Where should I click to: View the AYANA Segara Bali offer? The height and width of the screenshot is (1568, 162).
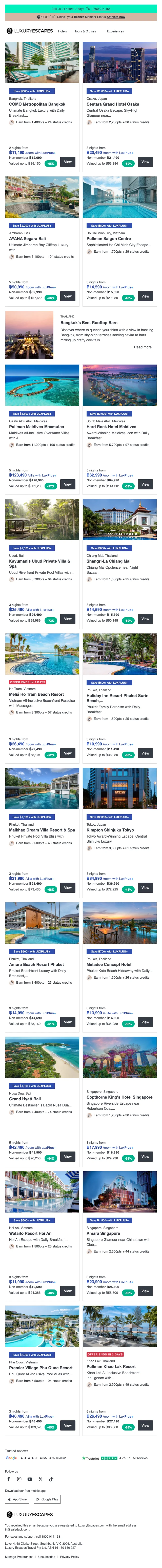pos(68,296)
